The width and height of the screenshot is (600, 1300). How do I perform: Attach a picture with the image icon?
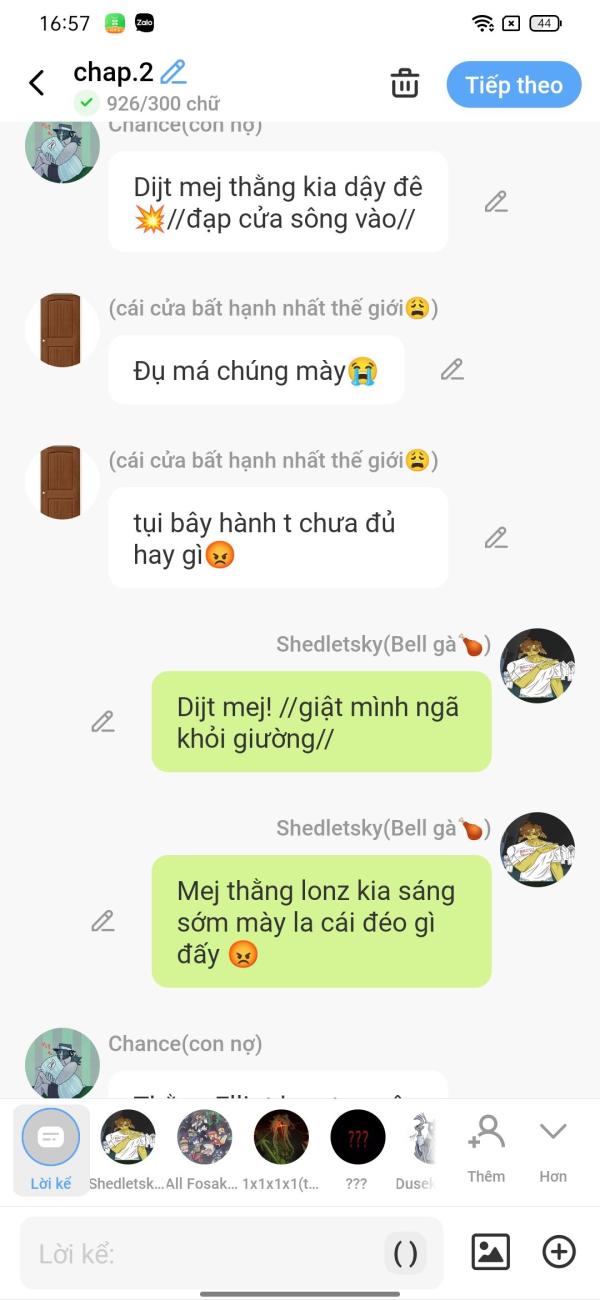click(x=490, y=1252)
